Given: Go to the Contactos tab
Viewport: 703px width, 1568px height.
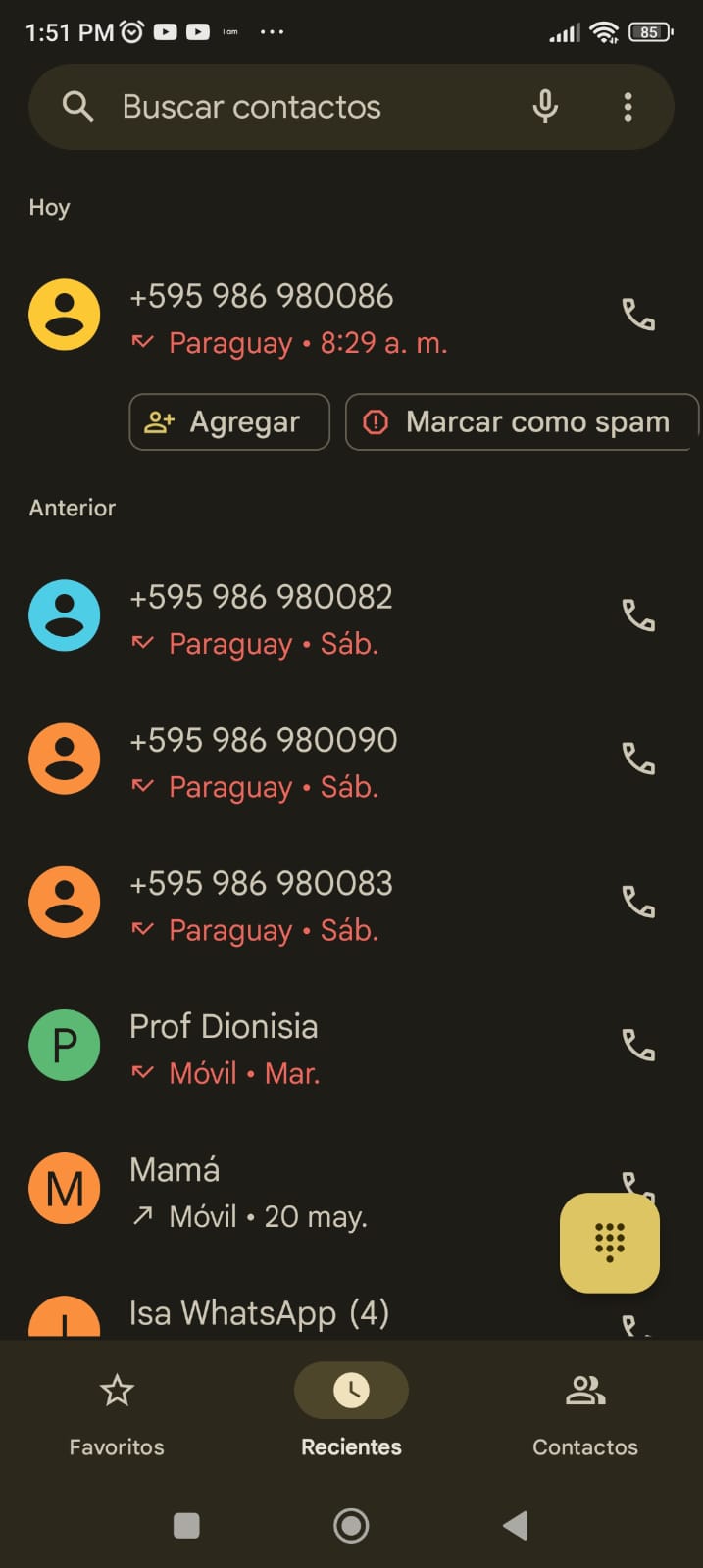Looking at the screenshot, I should 585,1412.
